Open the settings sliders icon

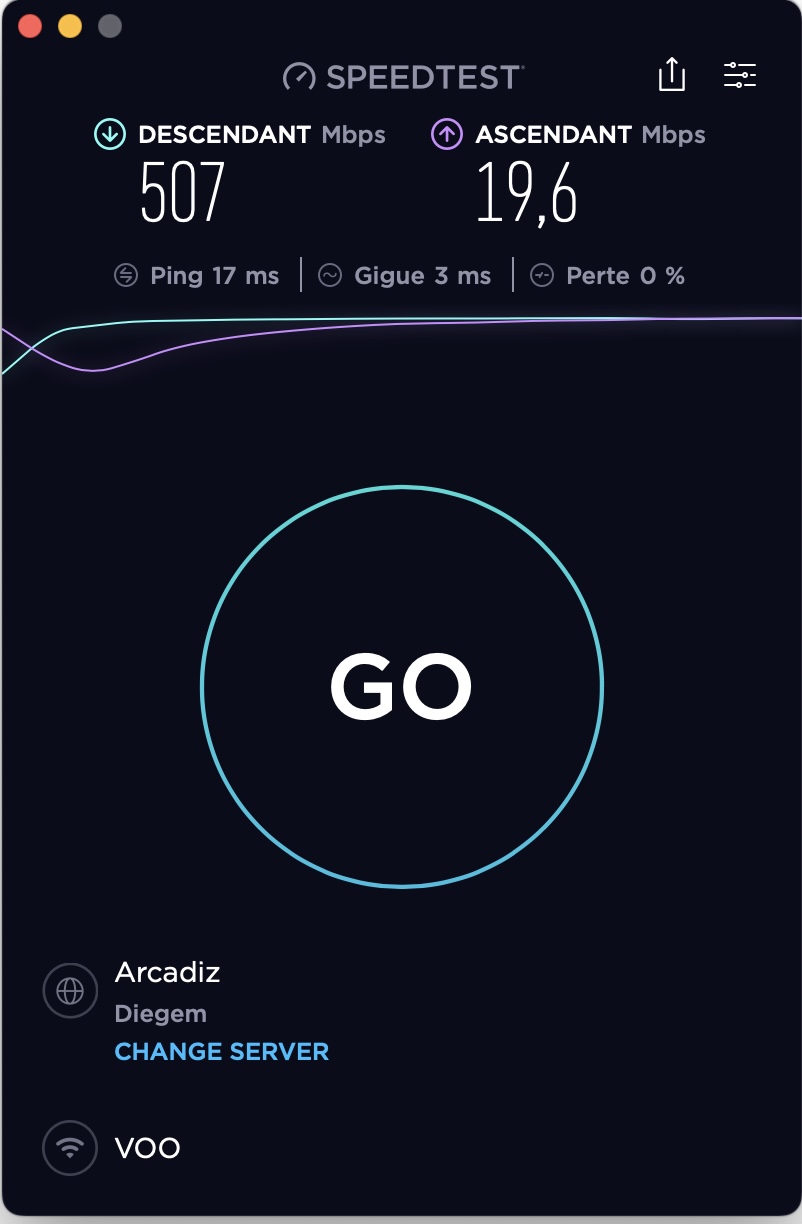(740, 75)
